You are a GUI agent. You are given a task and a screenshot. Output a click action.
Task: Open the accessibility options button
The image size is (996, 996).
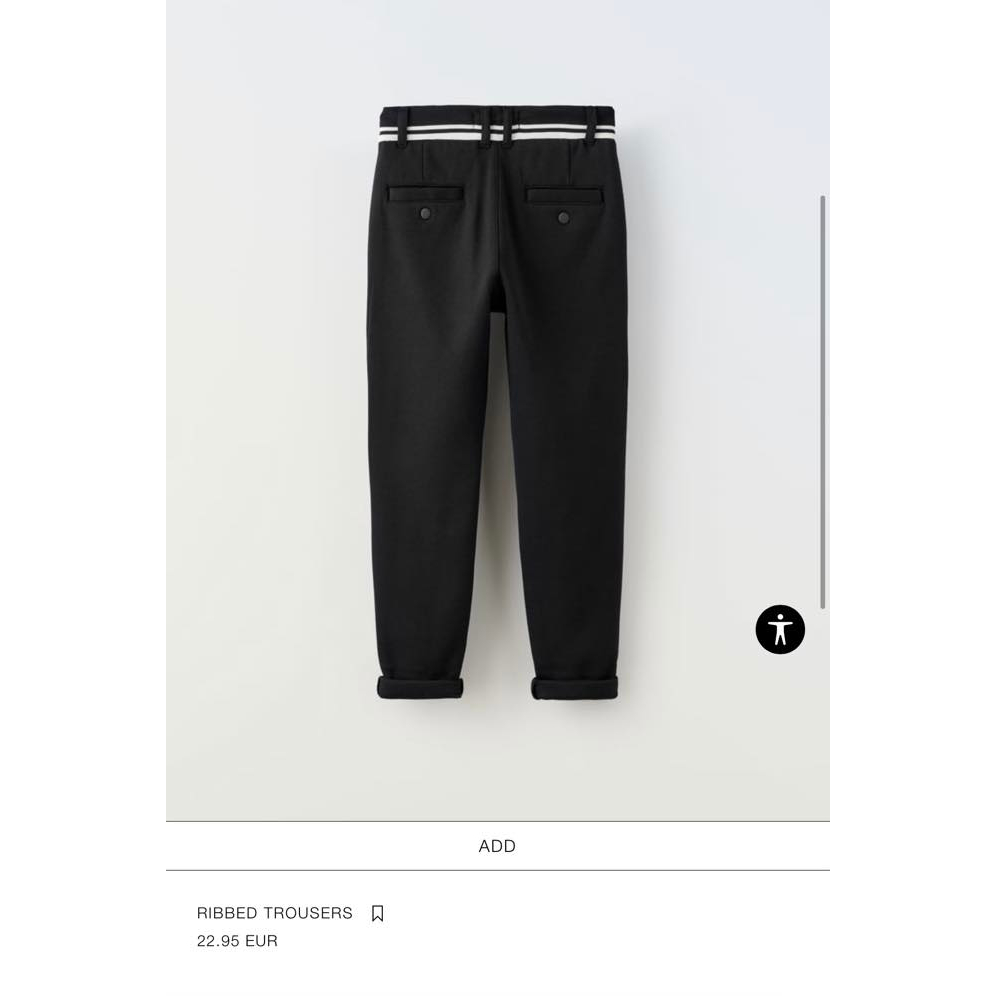(780, 630)
